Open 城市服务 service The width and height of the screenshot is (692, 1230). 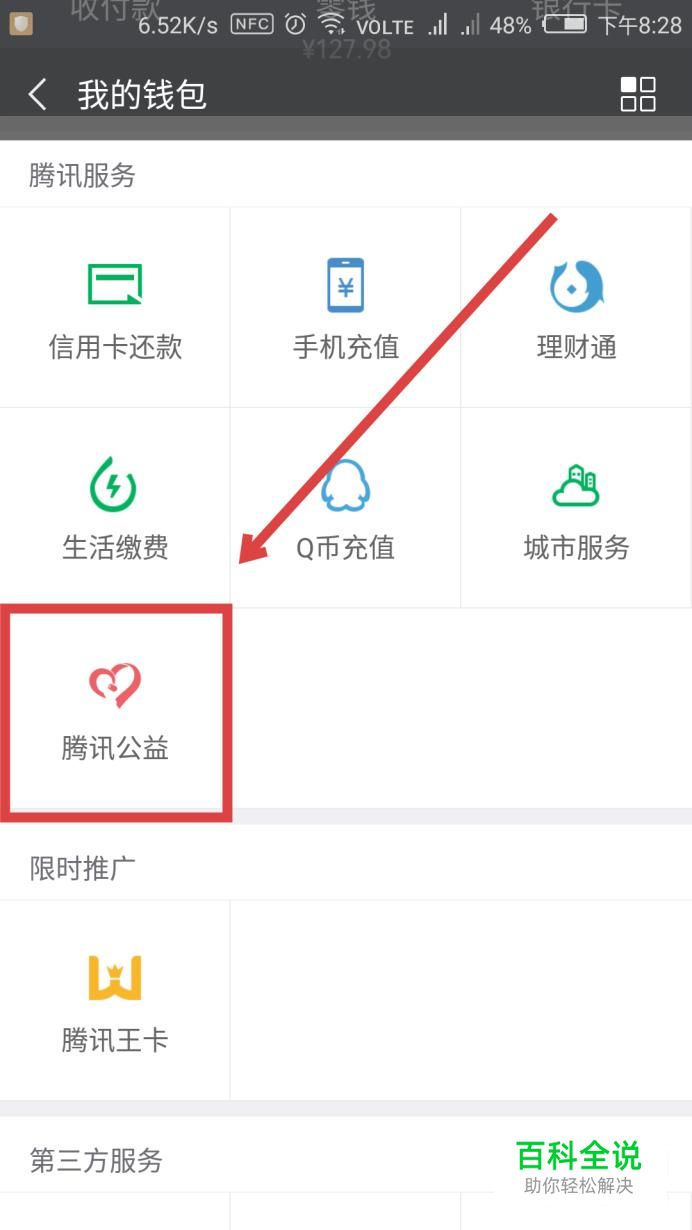point(576,508)
